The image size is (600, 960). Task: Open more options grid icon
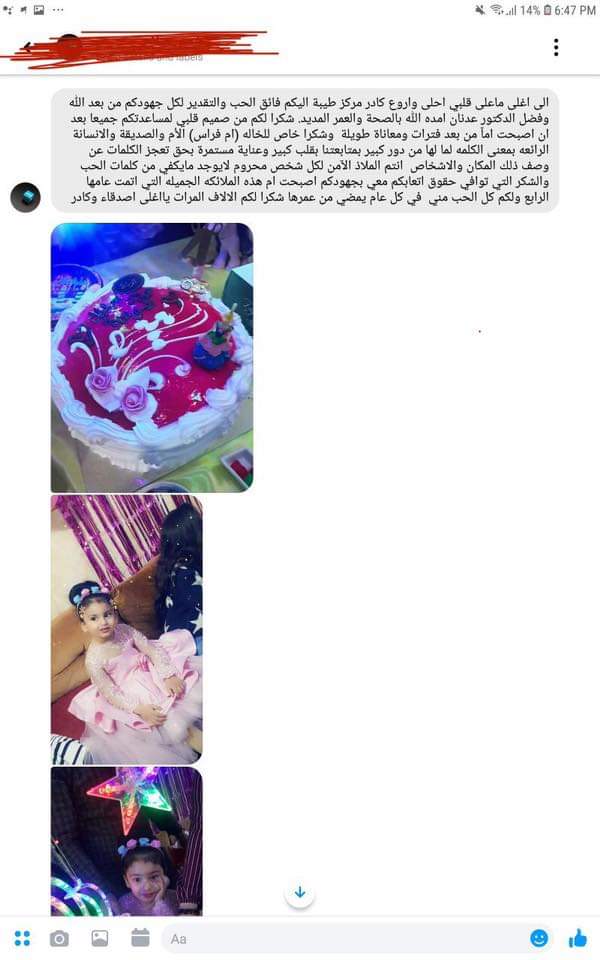click(x=22, y=938)
